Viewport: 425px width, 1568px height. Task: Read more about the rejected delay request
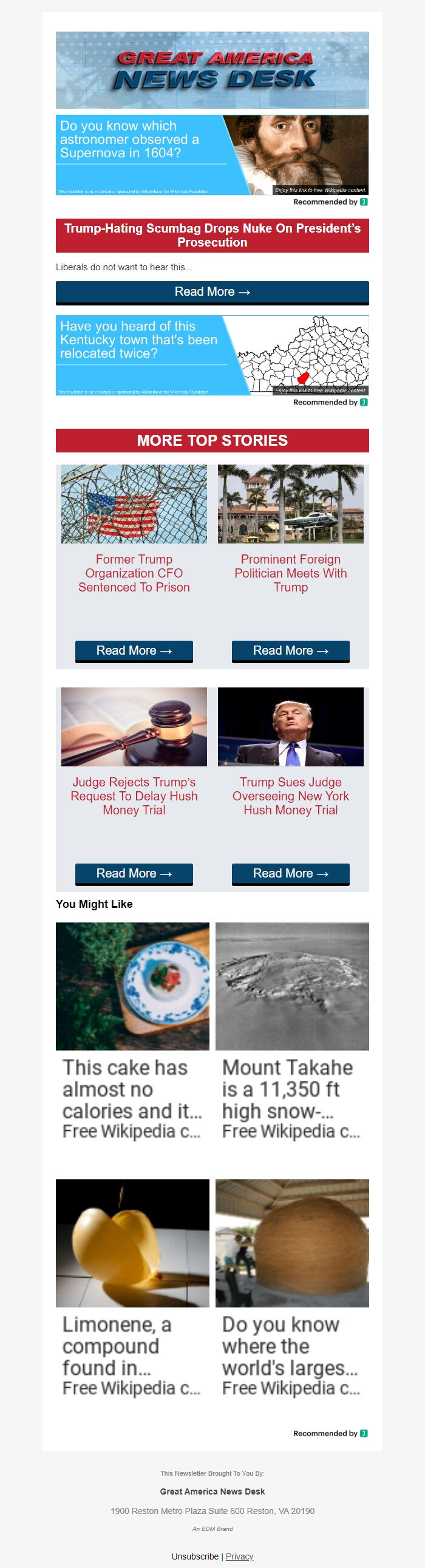click(134, 873)
